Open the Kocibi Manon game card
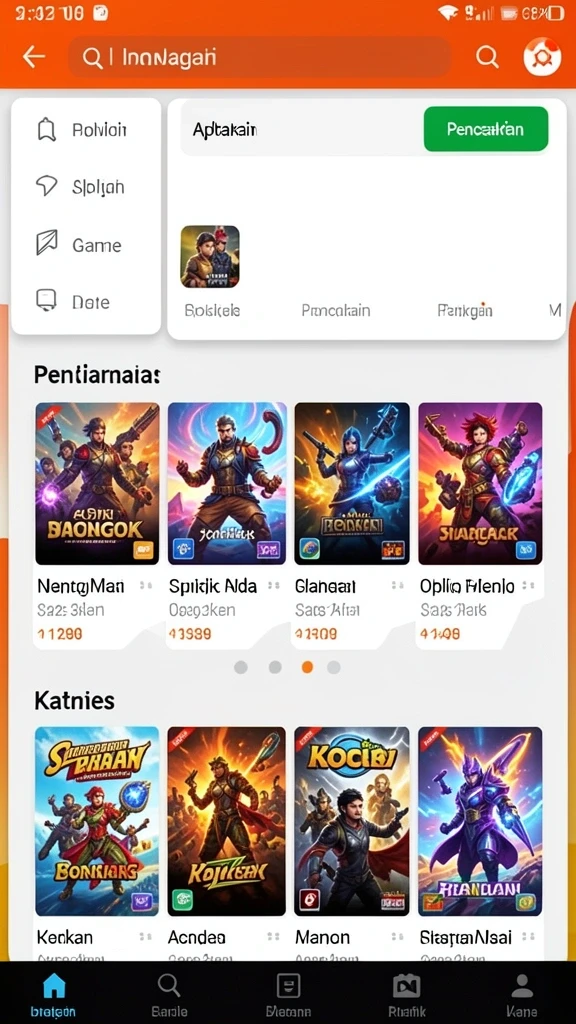 (352, 821)
